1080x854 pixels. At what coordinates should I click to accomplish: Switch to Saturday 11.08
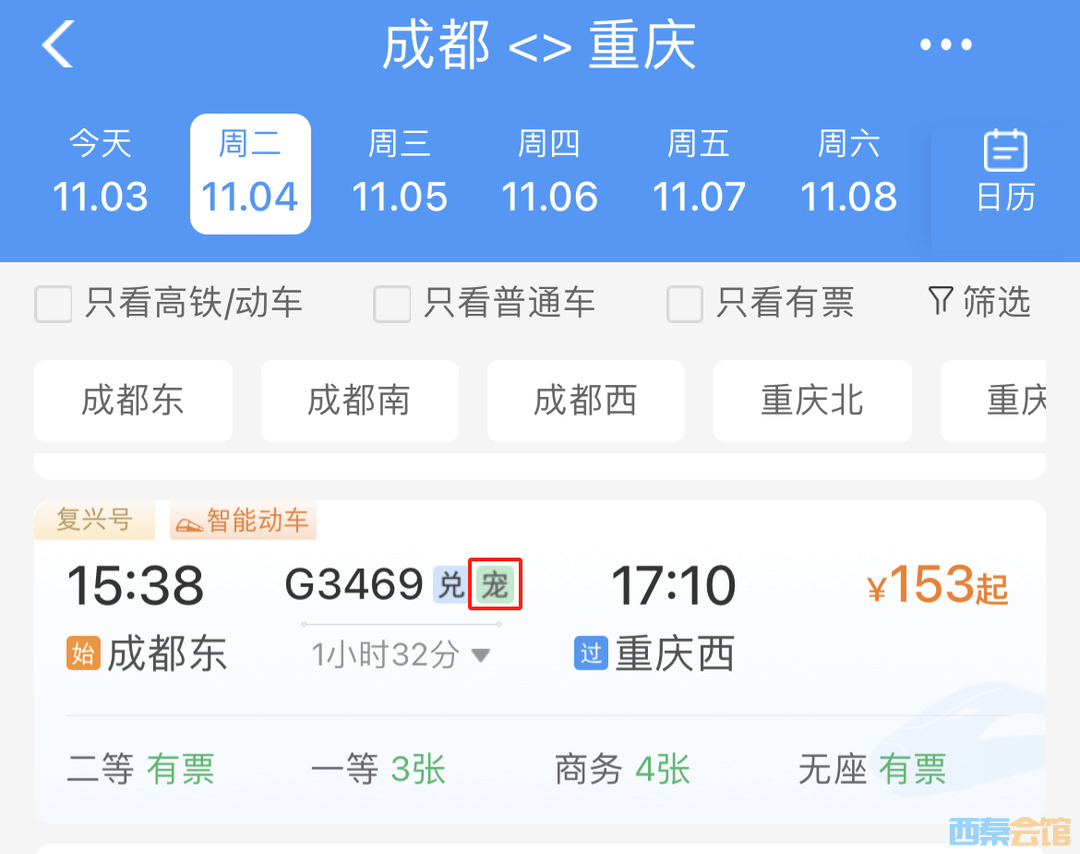click(848, 173)
